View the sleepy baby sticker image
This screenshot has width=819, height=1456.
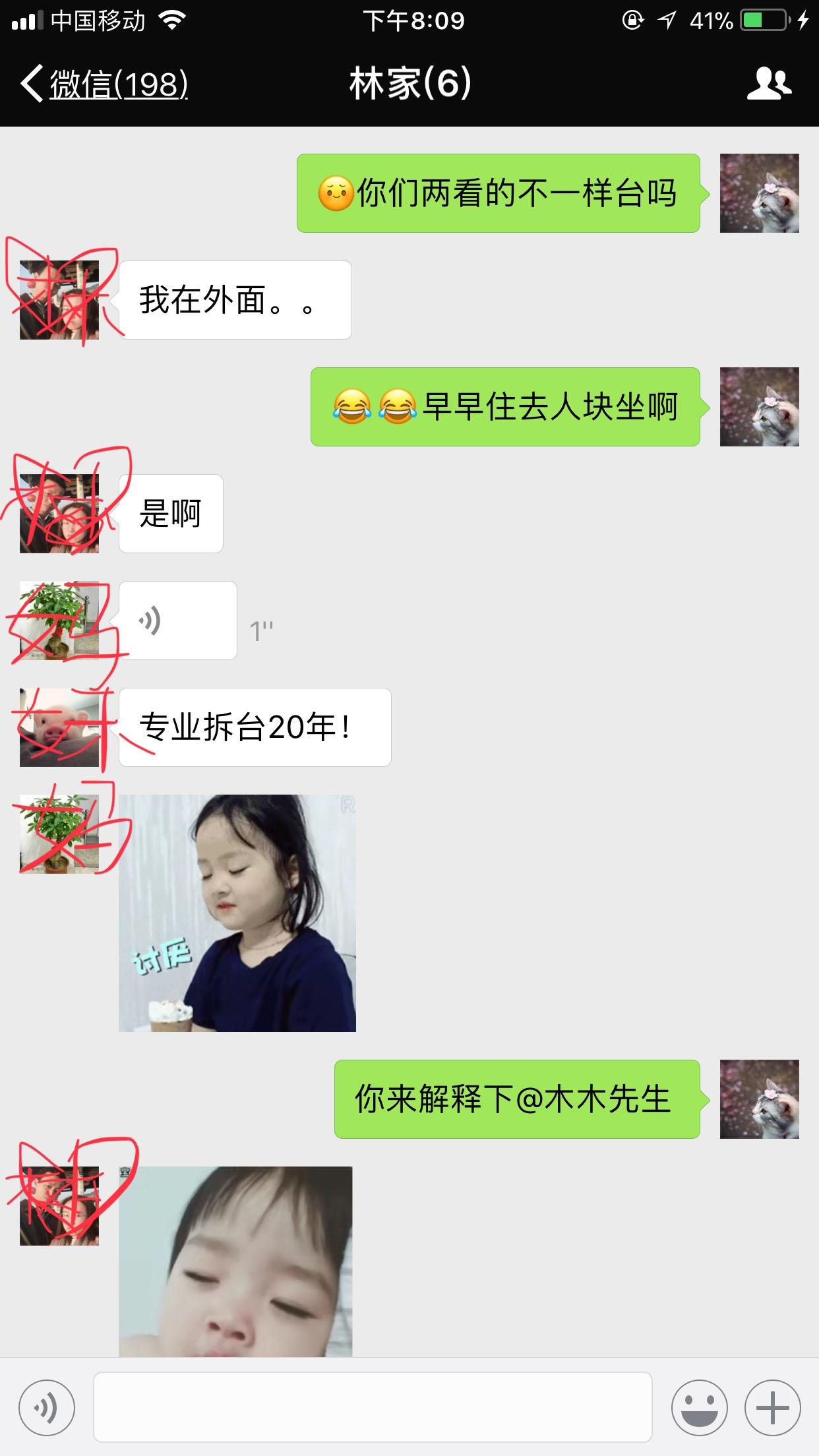click(x=235, y=1260)
